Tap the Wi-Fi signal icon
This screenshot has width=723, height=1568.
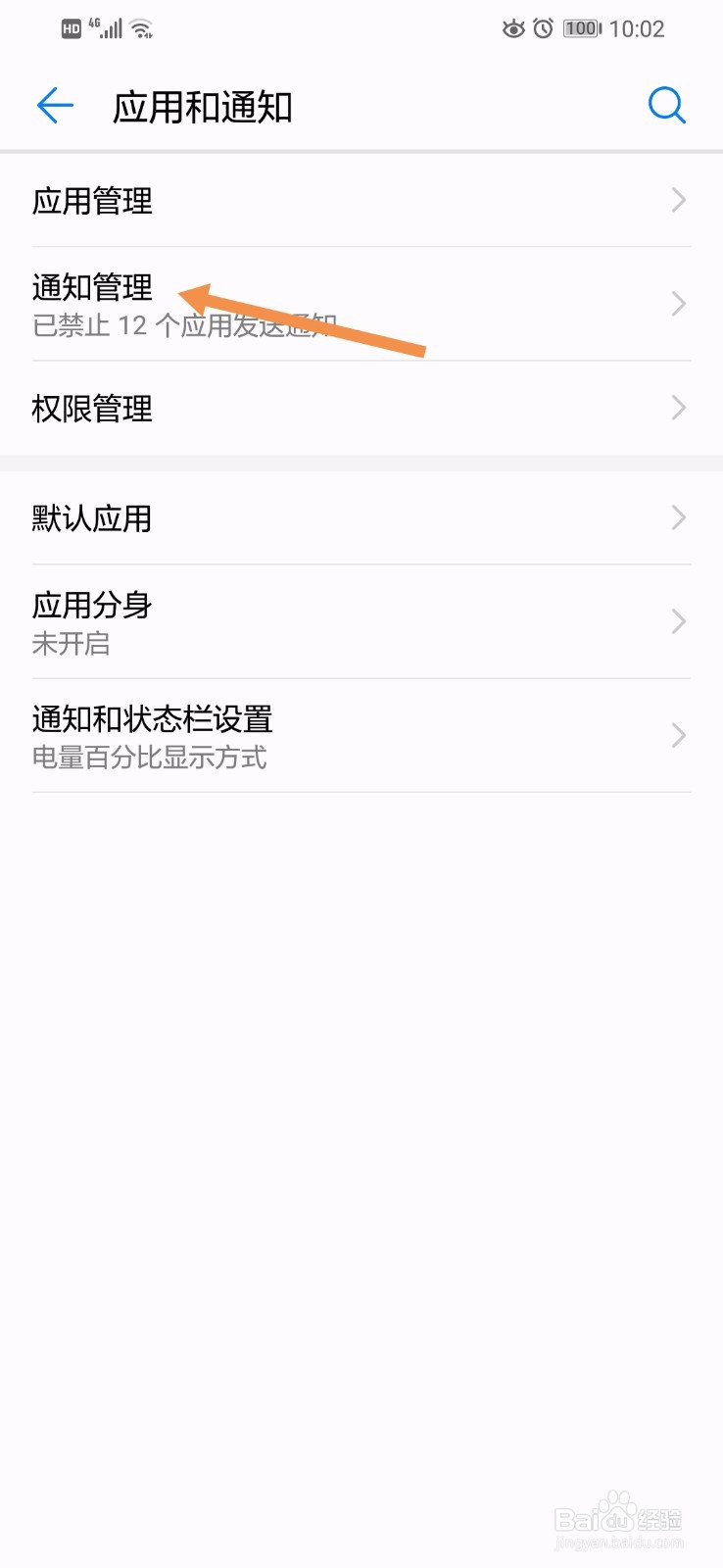(x=140, y=26)
